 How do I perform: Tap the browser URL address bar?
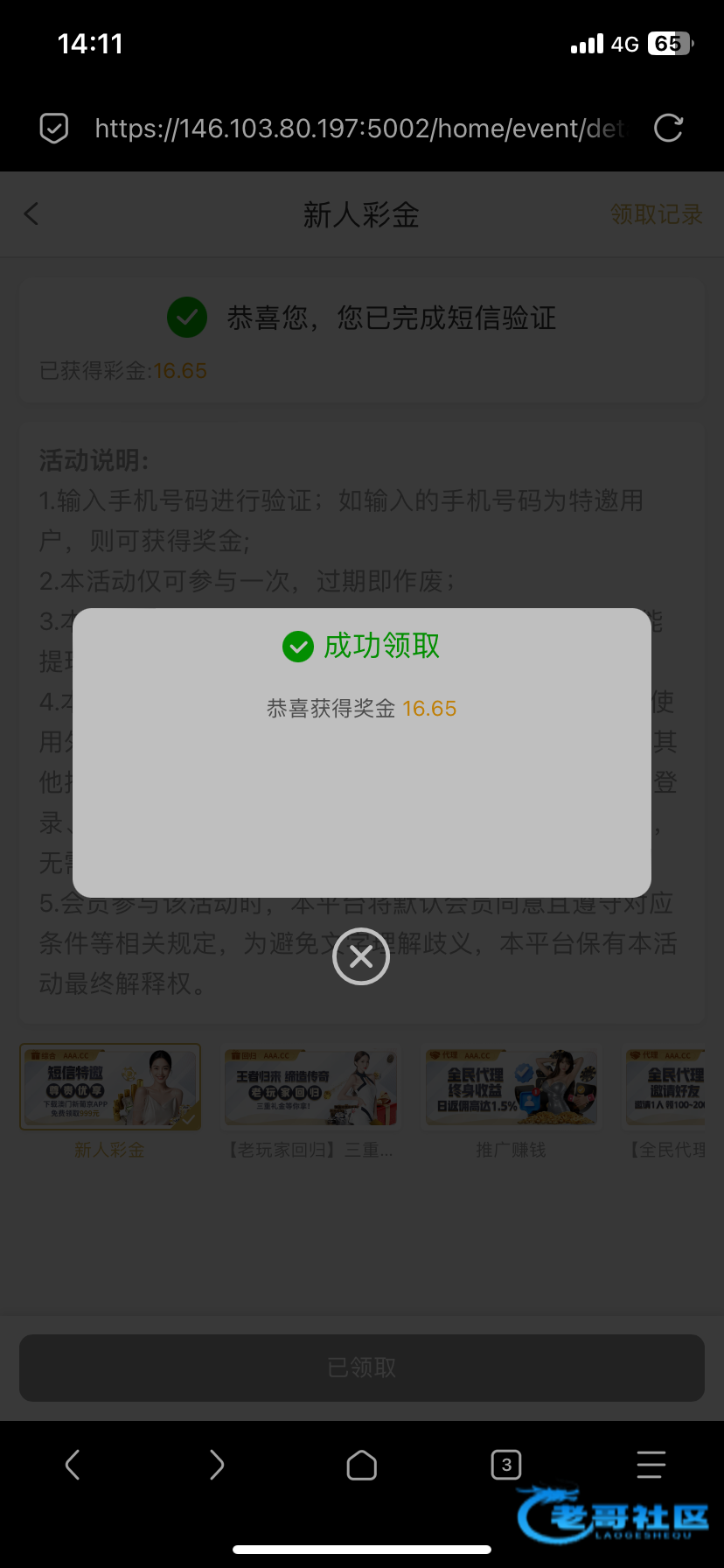point(359,129)
